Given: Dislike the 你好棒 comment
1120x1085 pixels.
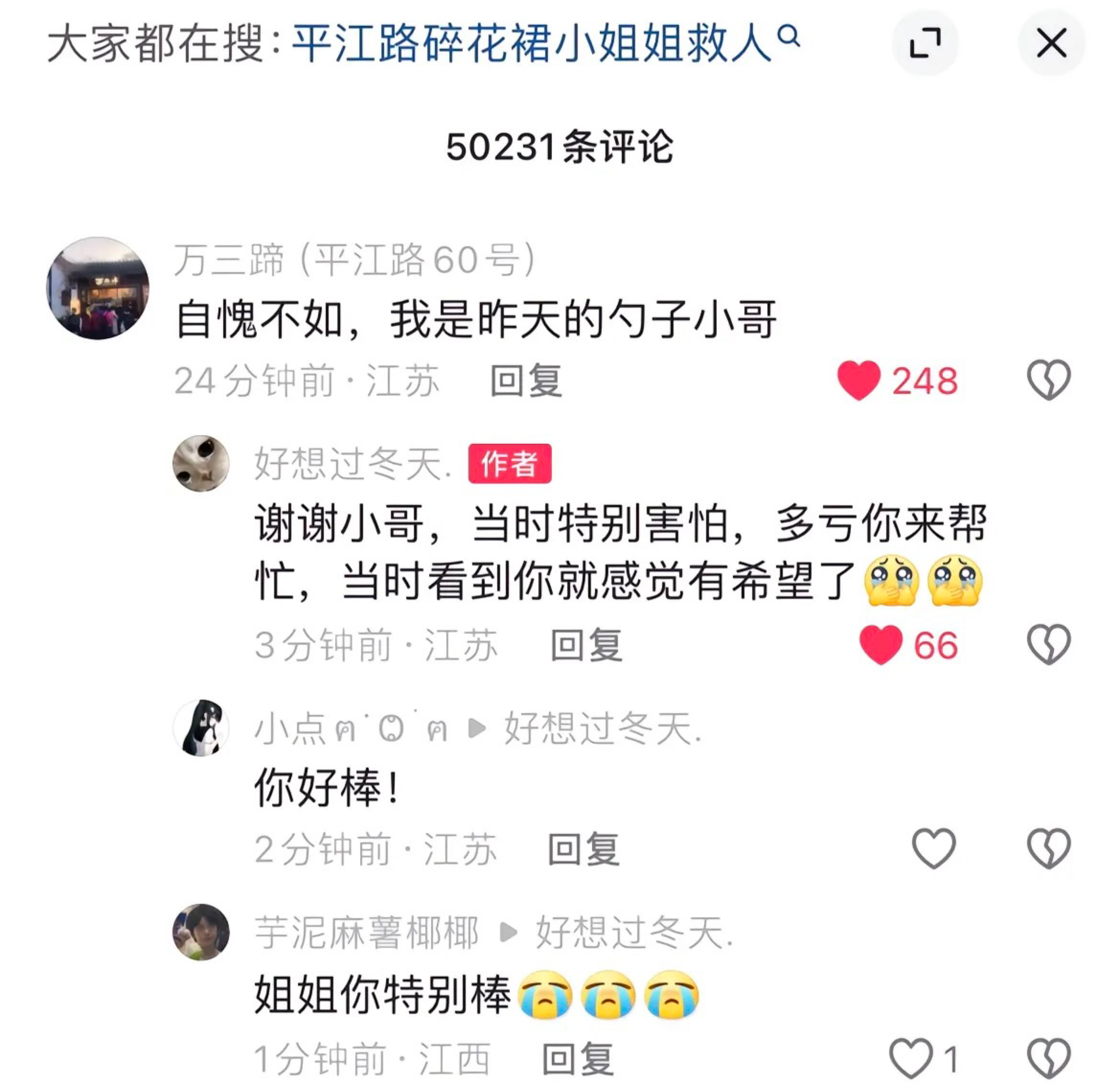Looking at the screenshot, I should pos(1048,848).
